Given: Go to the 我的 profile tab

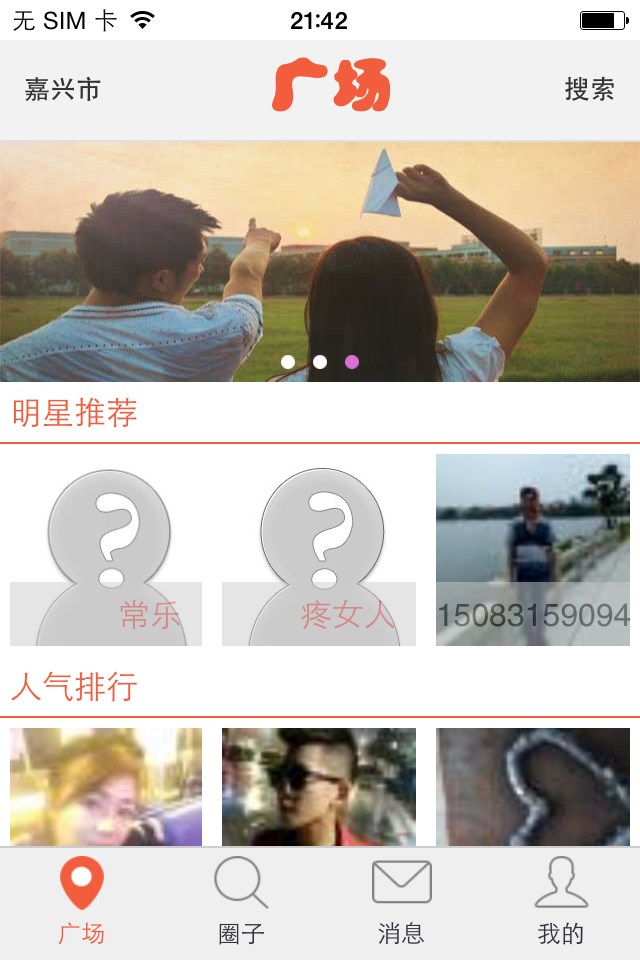Looking at the screenshot, I should (x=561, y=904).
